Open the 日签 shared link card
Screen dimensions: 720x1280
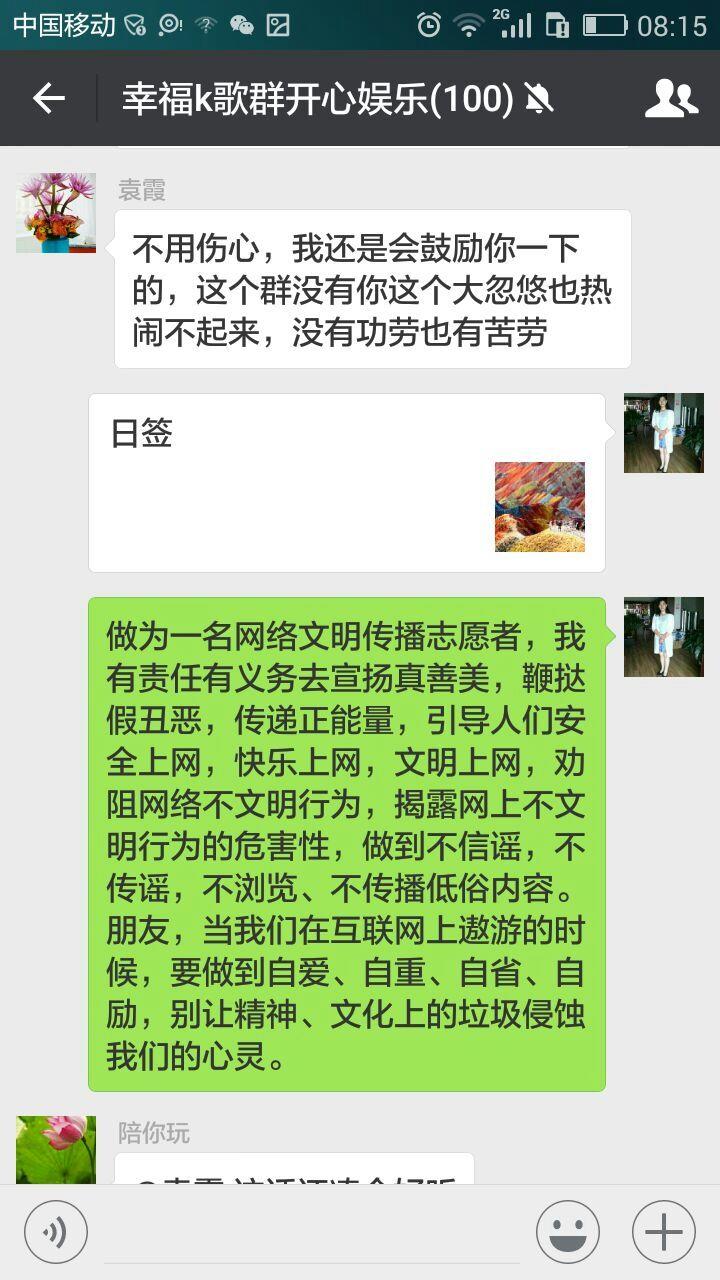347,483
